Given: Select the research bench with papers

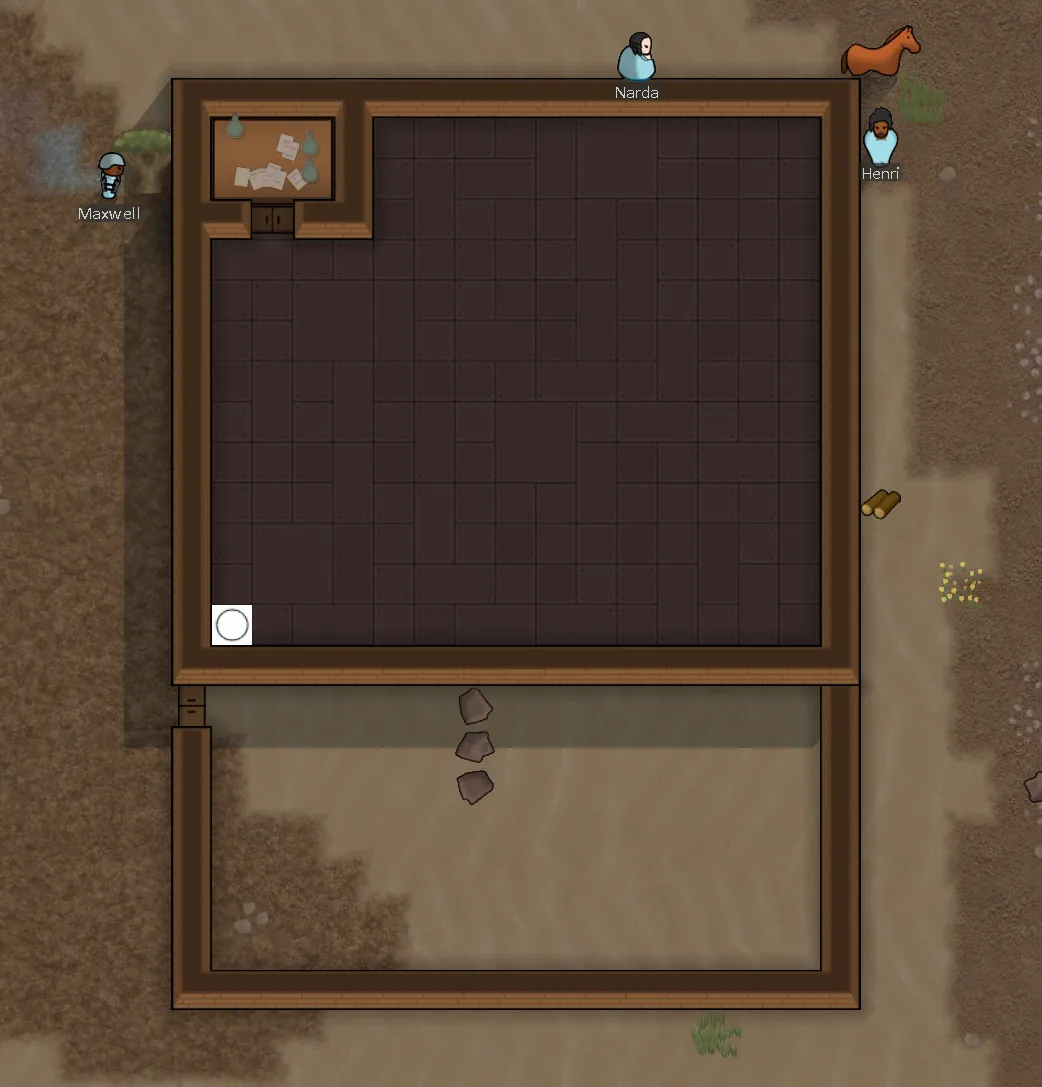Looking at the screenshot, I should pos(272,160).
